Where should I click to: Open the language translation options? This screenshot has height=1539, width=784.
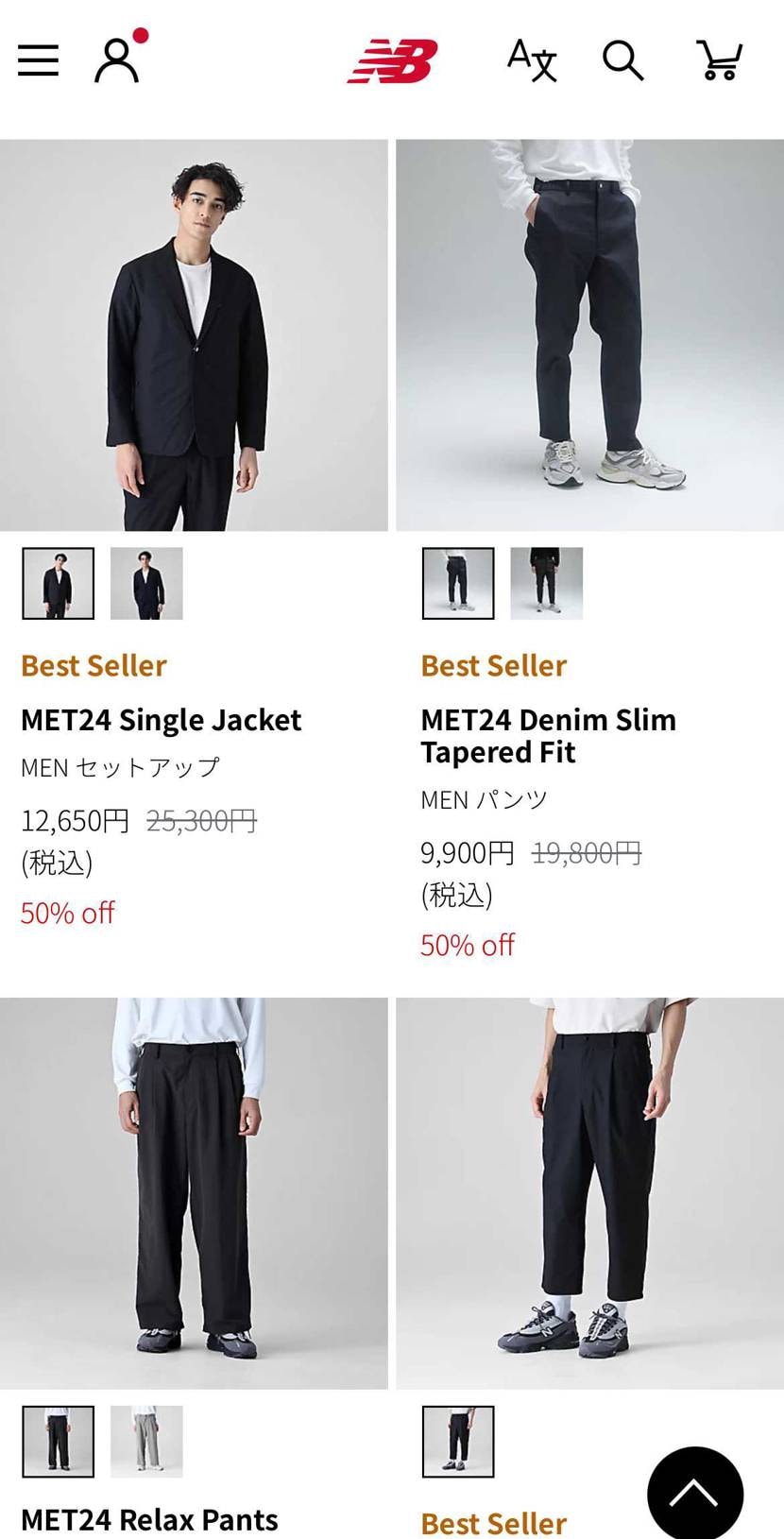click(532, 60)
